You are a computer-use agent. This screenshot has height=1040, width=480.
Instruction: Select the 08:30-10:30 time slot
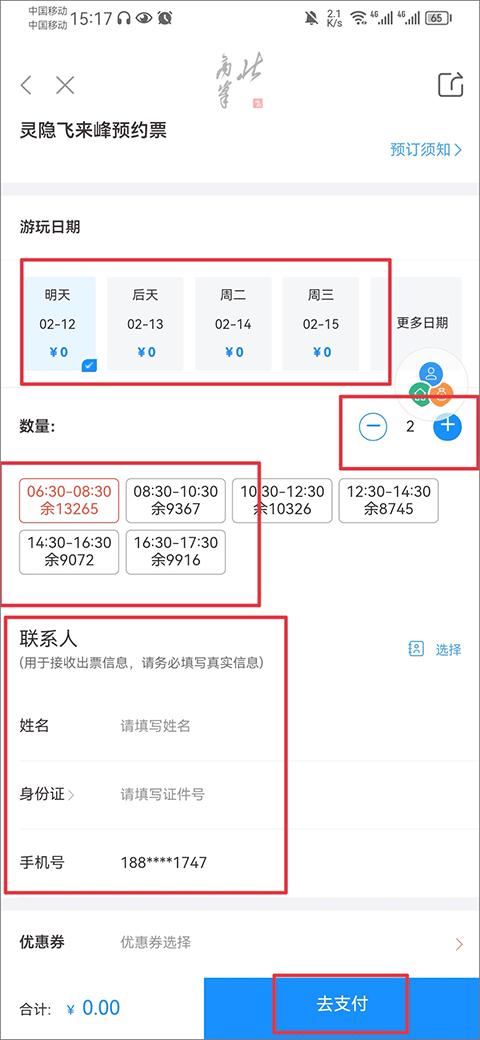[176, 500]
